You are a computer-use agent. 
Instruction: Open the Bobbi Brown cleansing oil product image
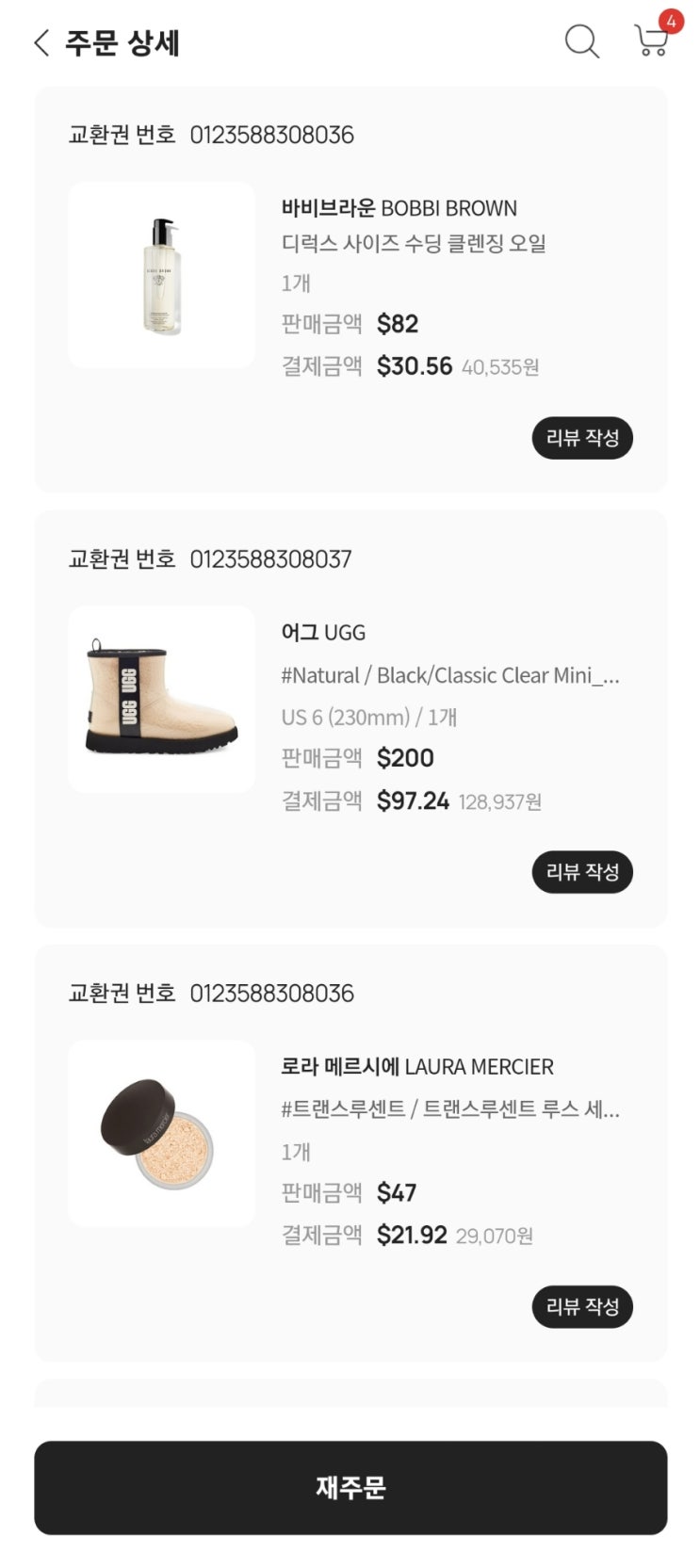161,275
